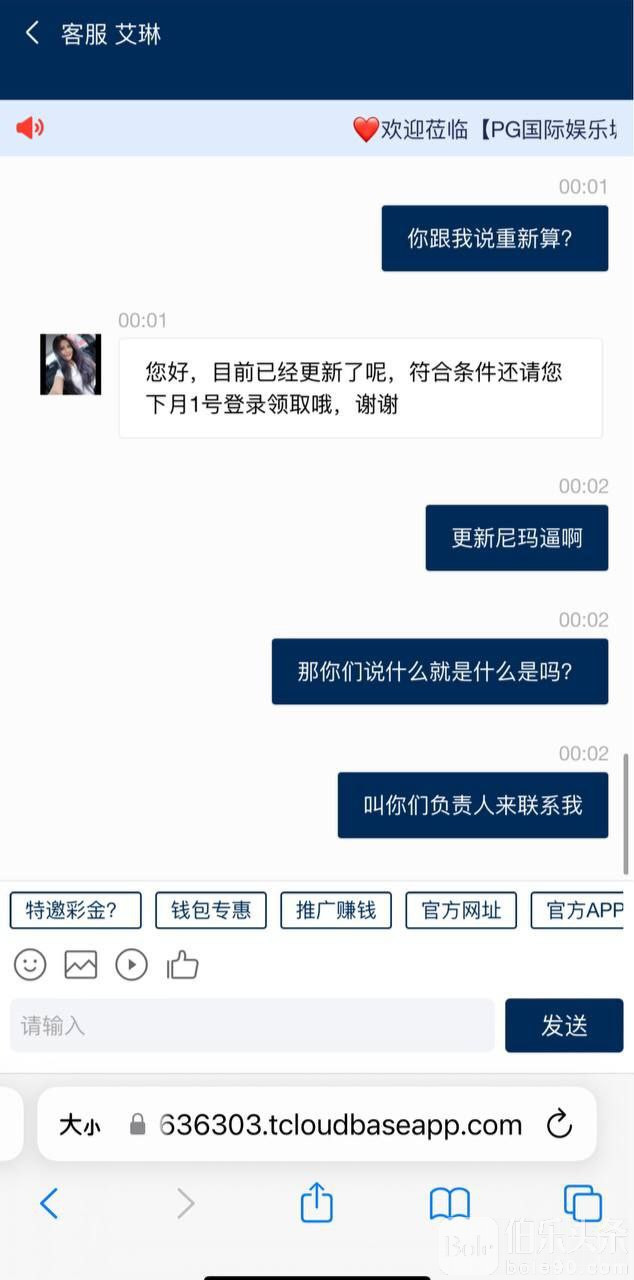Send the message with 发送

(564, 1025)
